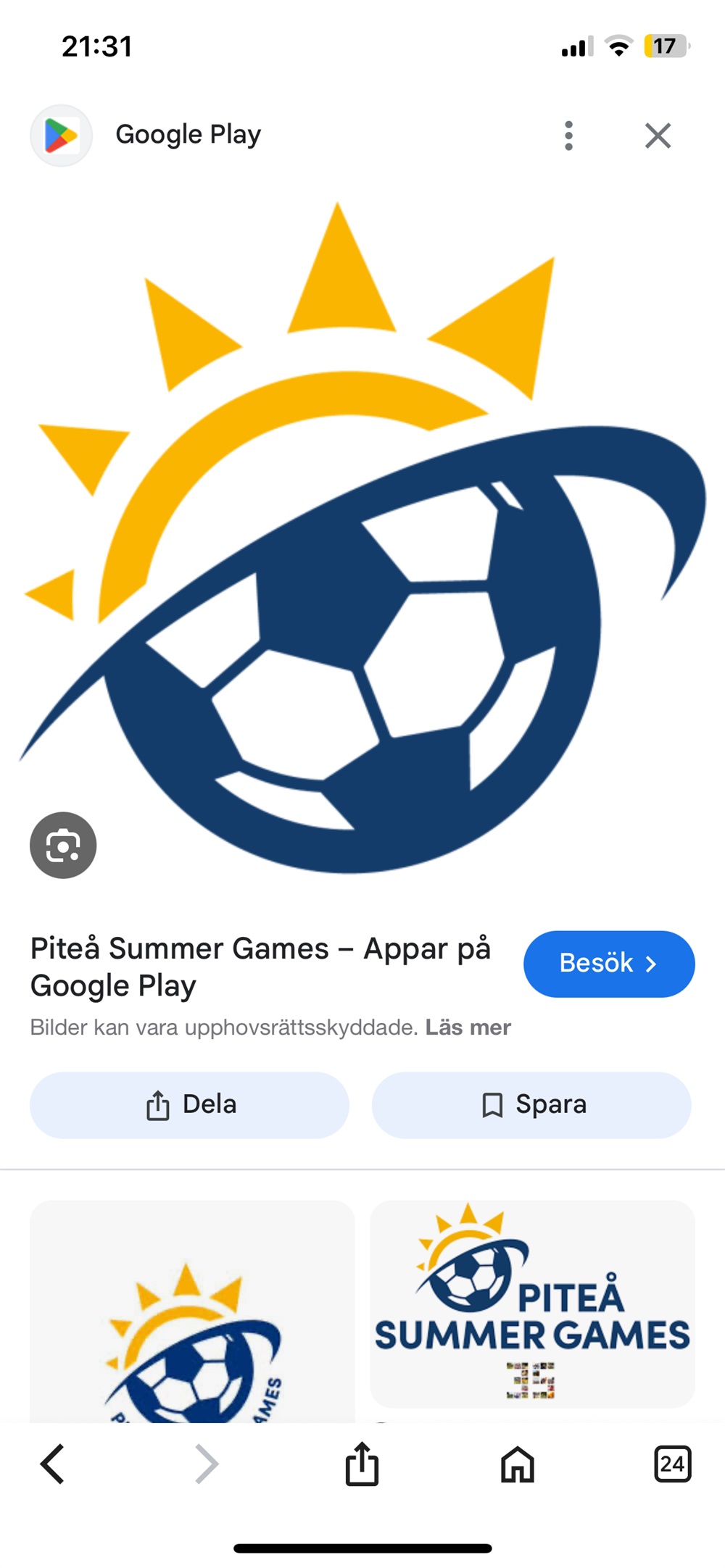The width and height of the screenshot is (725, 1568).
Task: Open the Läs mer link
Action: tap(468, 1027)
